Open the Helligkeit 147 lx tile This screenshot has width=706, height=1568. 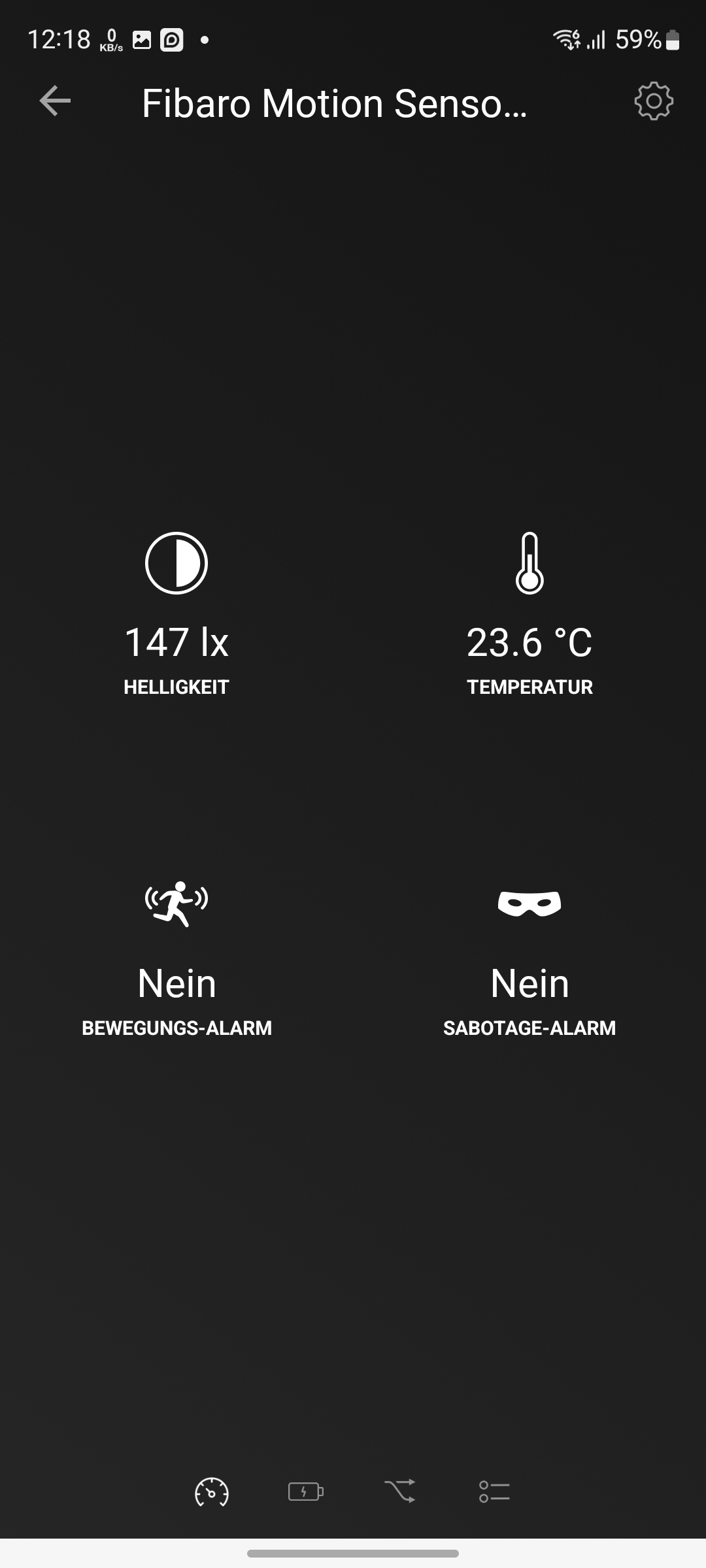pos(176,614)
